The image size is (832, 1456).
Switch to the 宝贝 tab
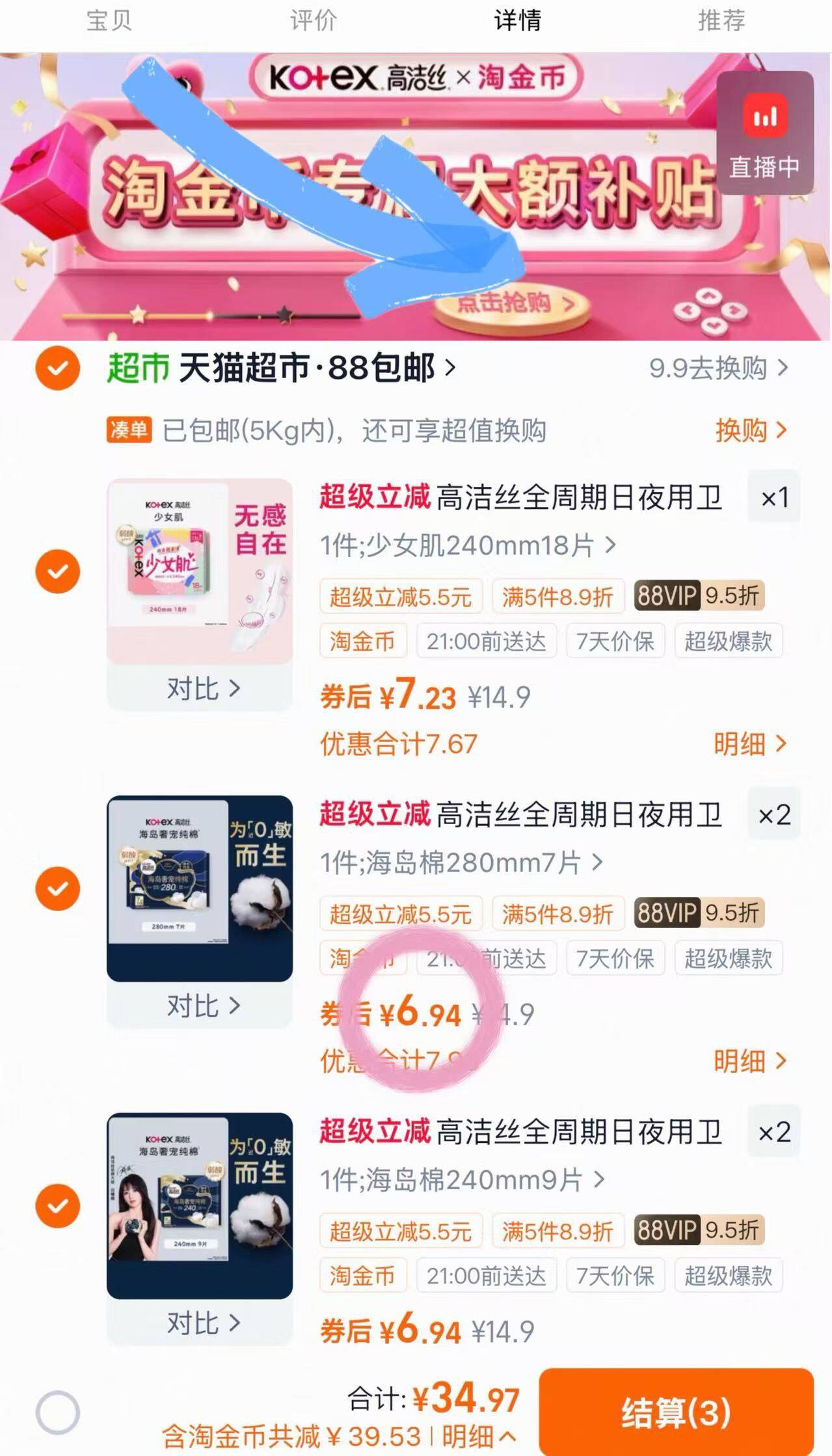(x=109, y=21)
